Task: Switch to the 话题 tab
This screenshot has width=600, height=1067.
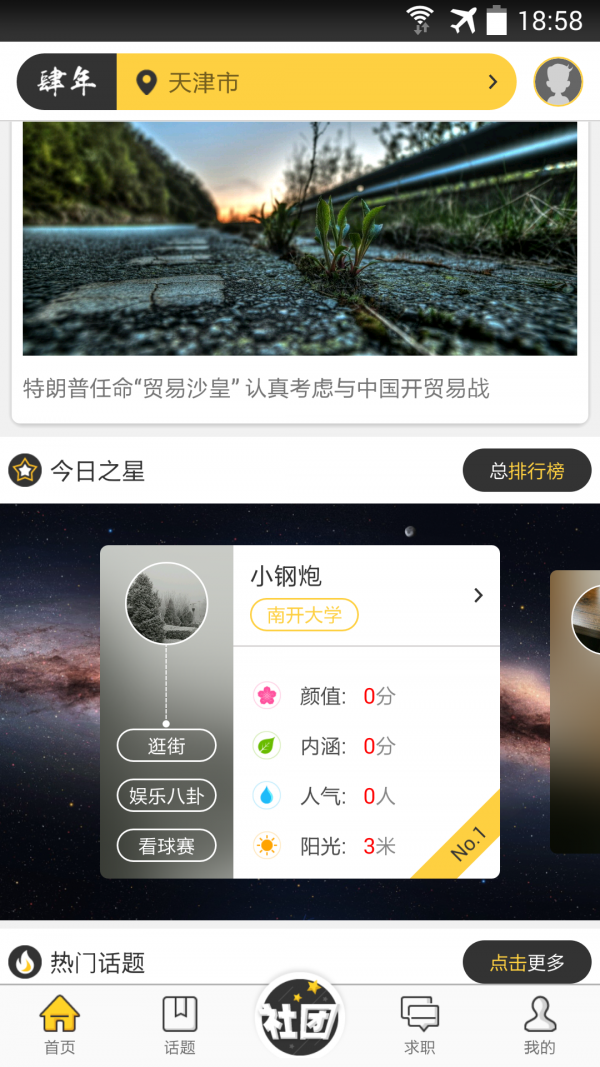Action: click(x=180, y=1026)
